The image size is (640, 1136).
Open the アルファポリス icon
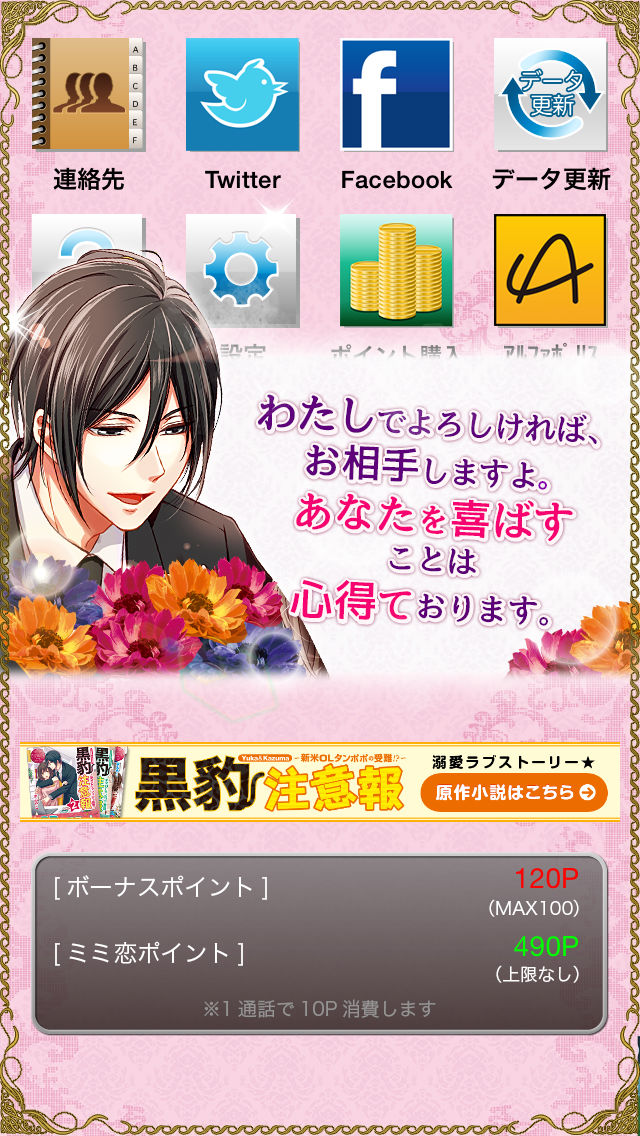pyautogui.click(x=550, y=270)
